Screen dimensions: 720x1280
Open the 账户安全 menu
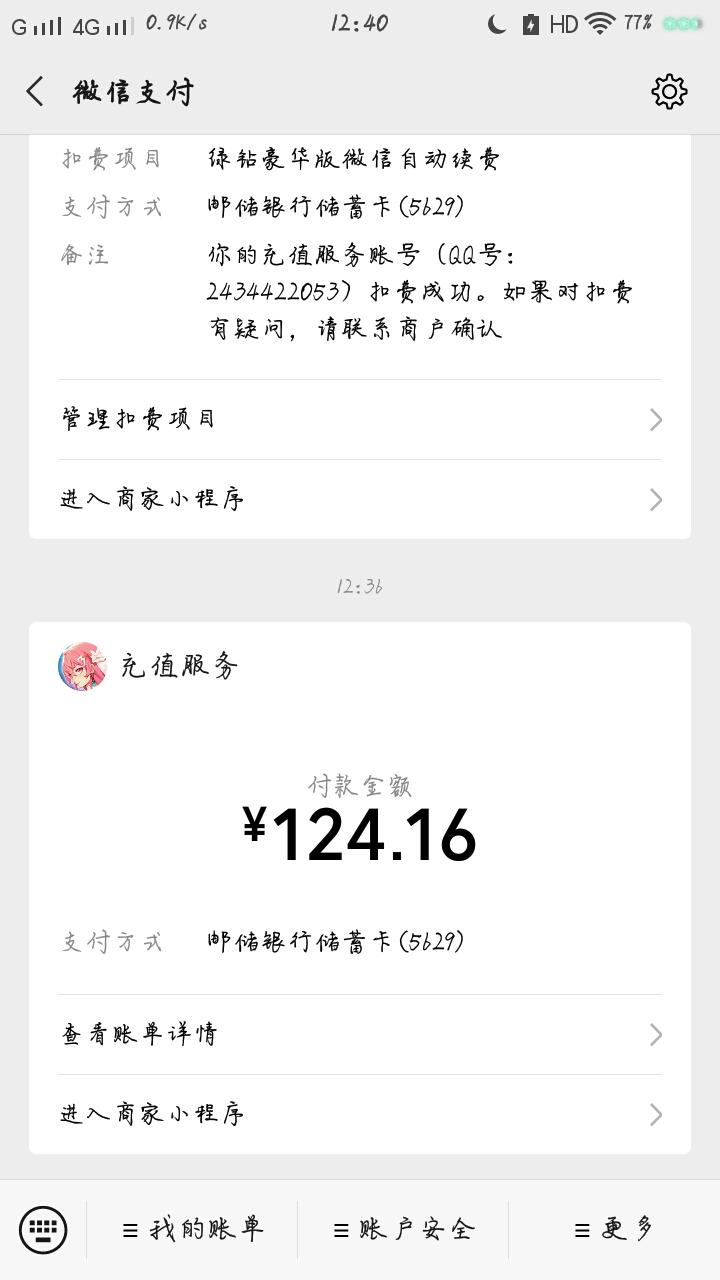pos(404,1229)
